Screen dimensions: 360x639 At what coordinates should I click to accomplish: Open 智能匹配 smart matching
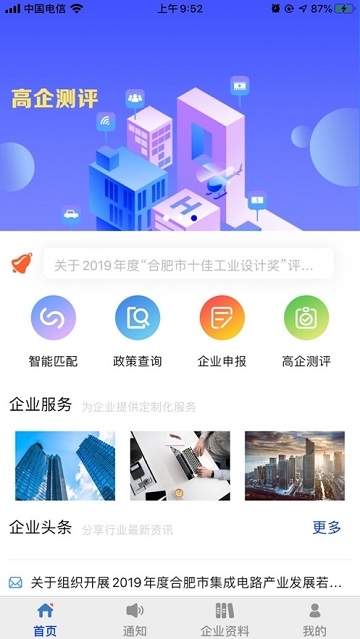coord(53,331)
